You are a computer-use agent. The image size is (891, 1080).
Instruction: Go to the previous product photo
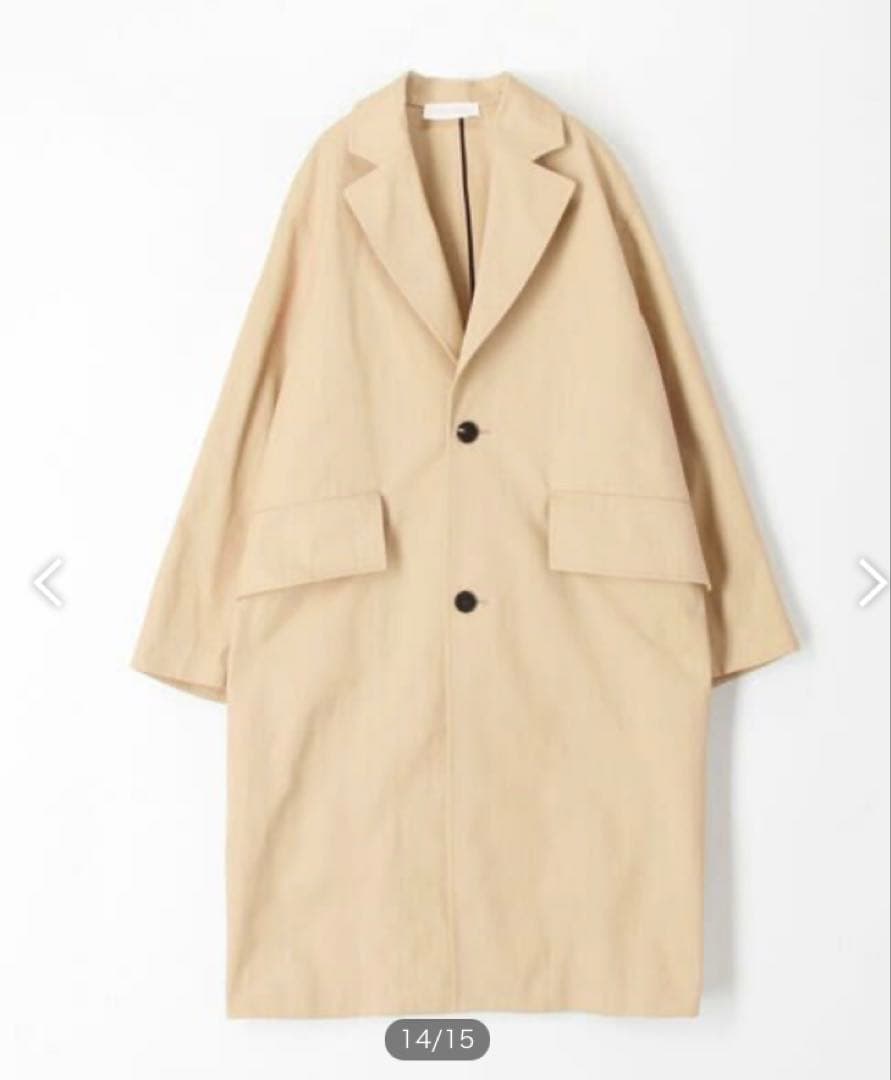[47, 583]
